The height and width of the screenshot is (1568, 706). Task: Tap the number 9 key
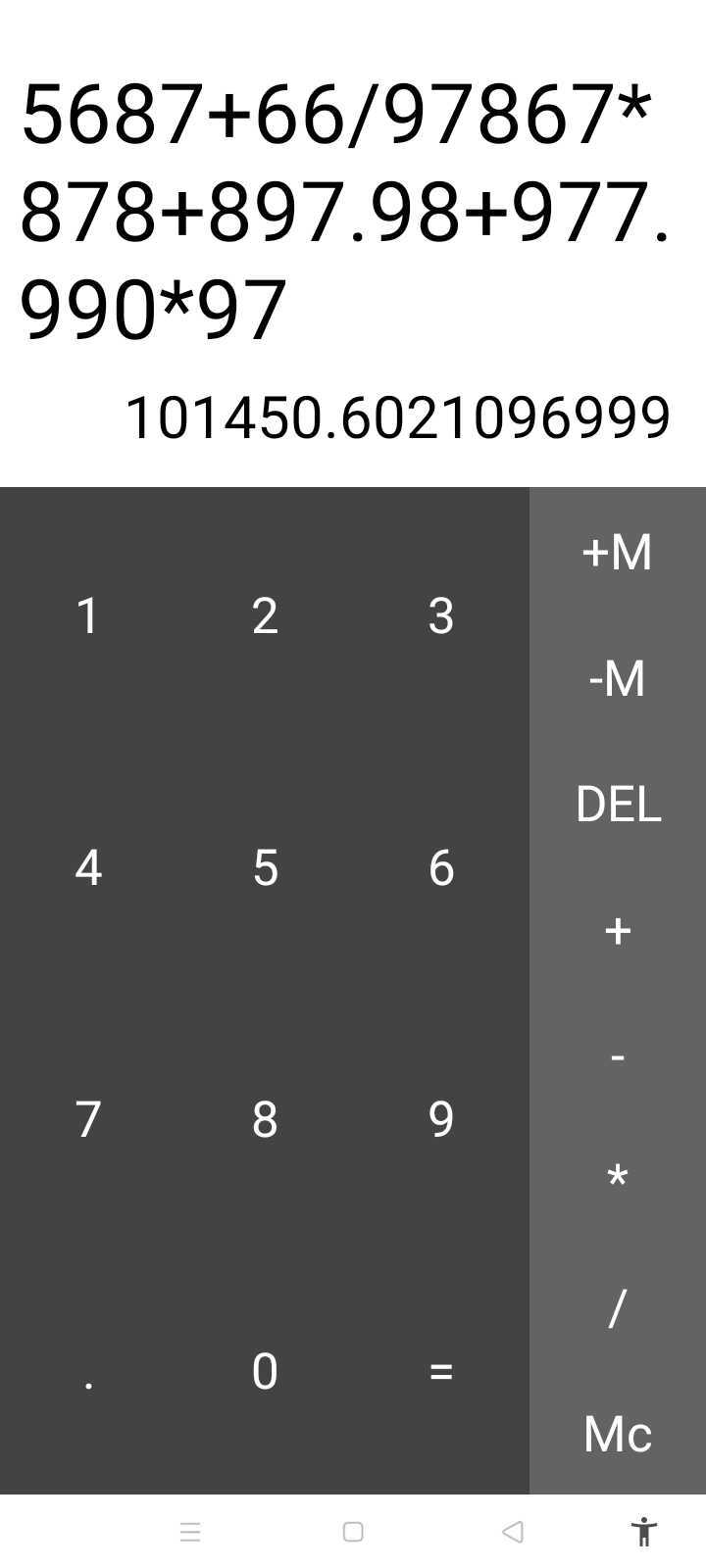(x=441, y=1118)
